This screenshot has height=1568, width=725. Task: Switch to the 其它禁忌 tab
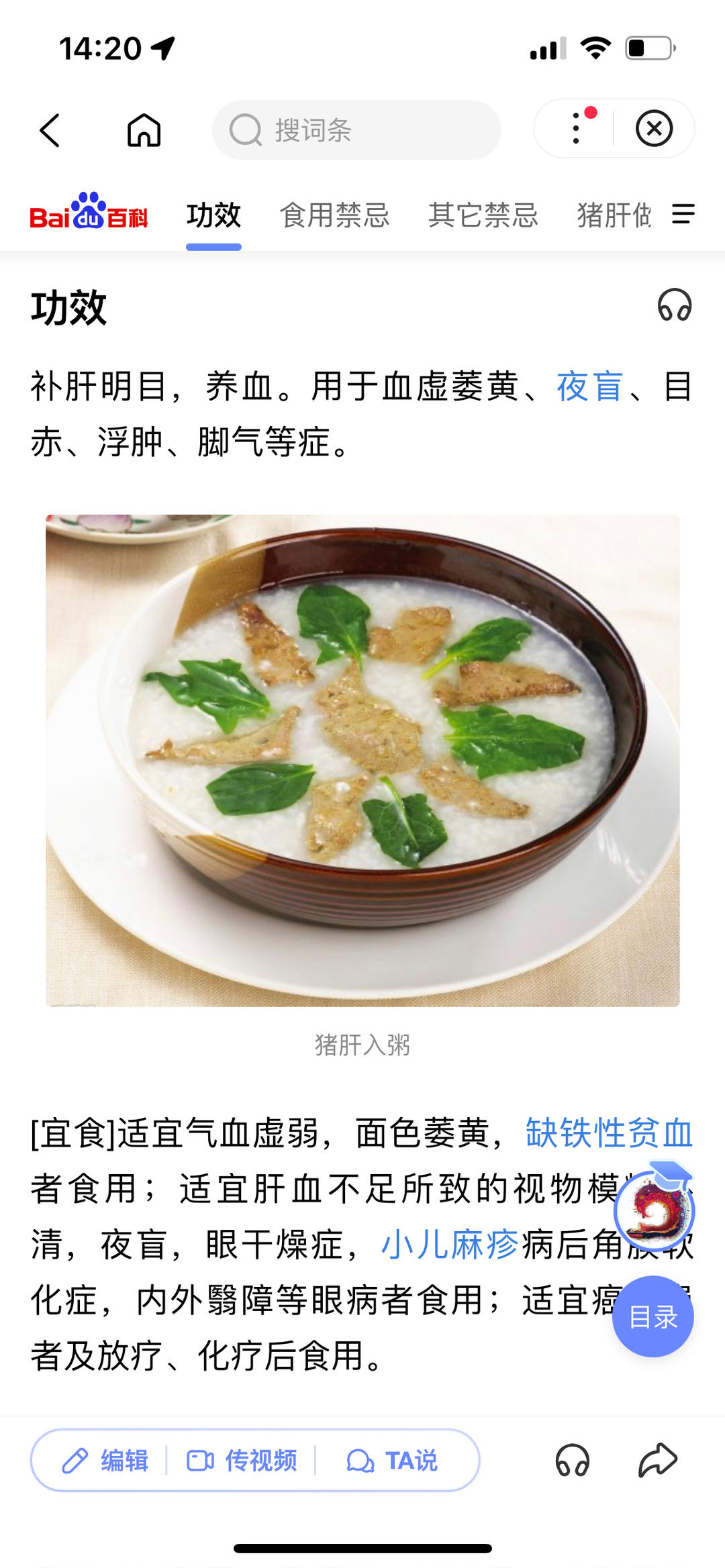(x=483, y=215)
